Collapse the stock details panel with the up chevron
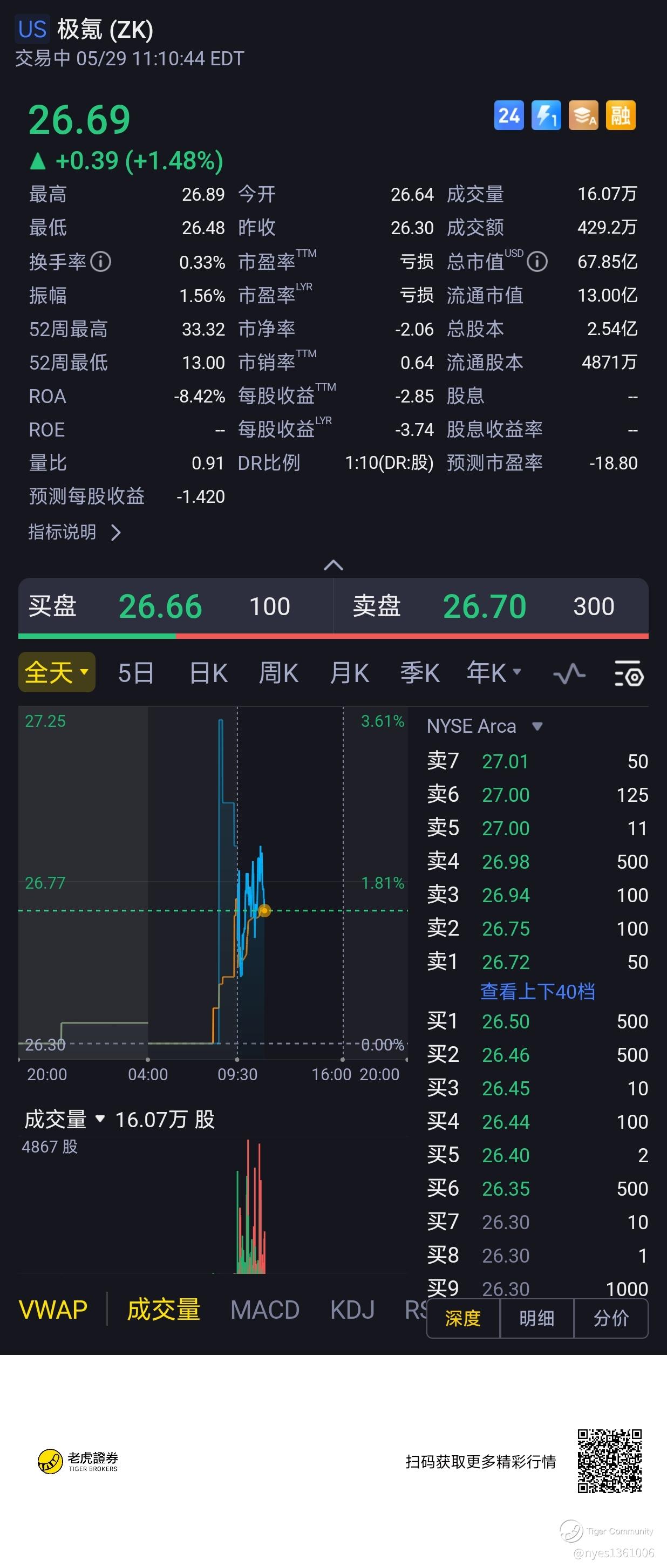The image size is (667, 1568). tap(333, 565)
